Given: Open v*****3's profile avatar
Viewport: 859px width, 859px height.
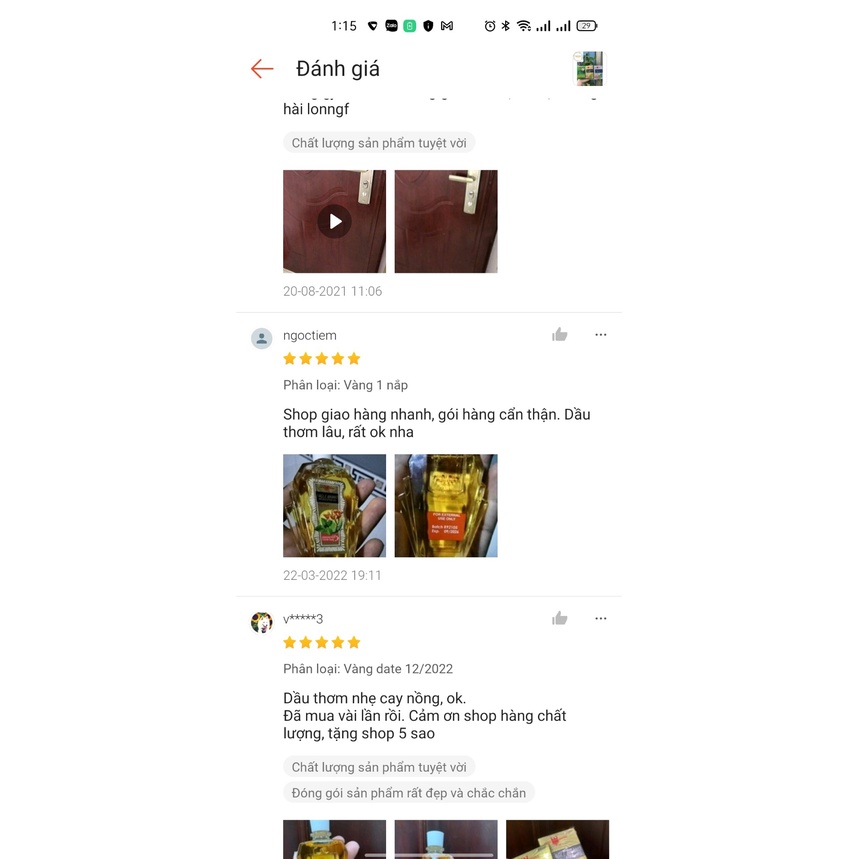Looking at the screenshot, I should [262, 622].
